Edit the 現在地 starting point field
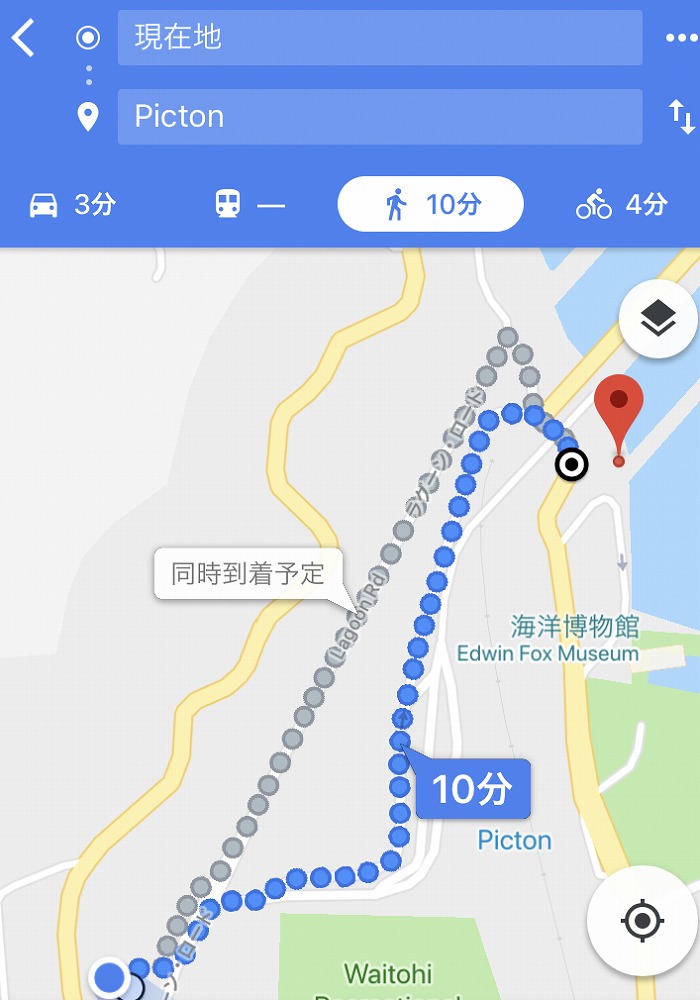Viewport: 700px width, 1000px height. (x=380, y=38)
